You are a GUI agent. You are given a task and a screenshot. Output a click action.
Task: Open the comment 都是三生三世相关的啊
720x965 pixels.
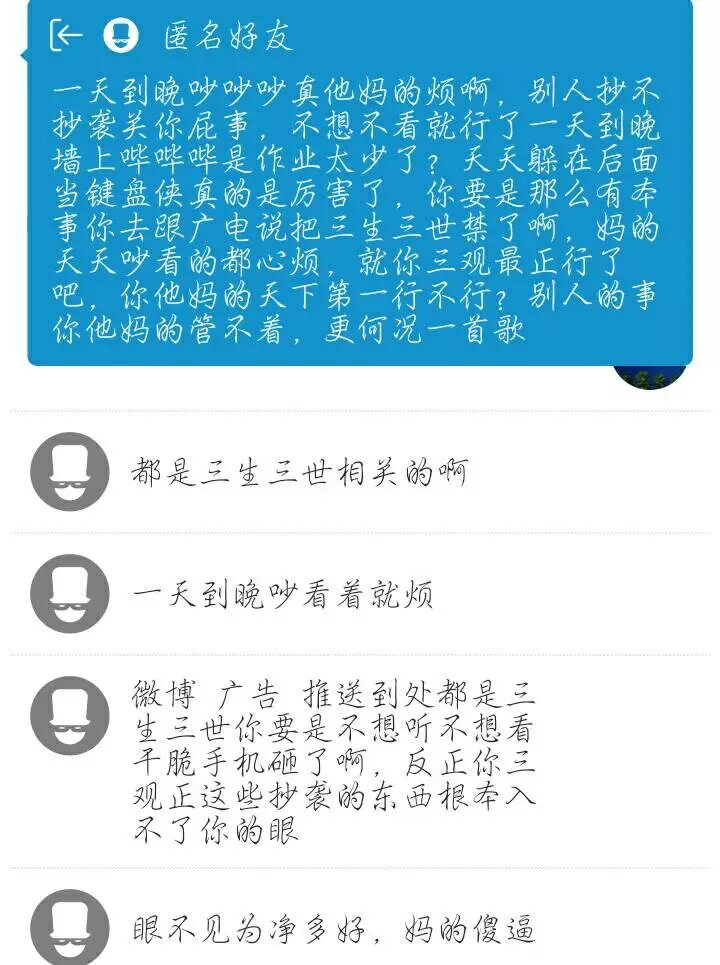point(299,472)
